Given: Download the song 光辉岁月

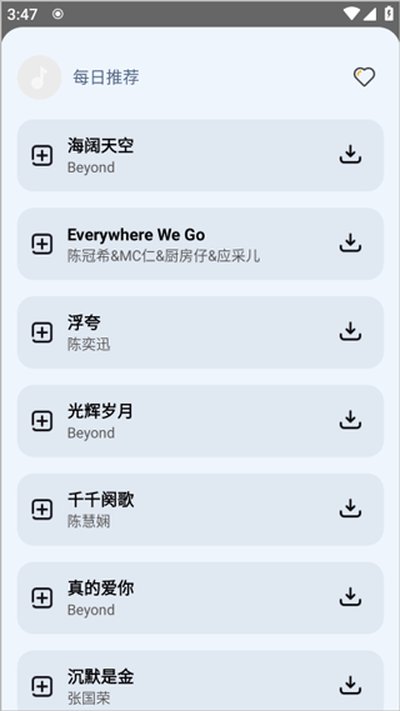Looking at the screenshot, I should [x=350, y=420].
